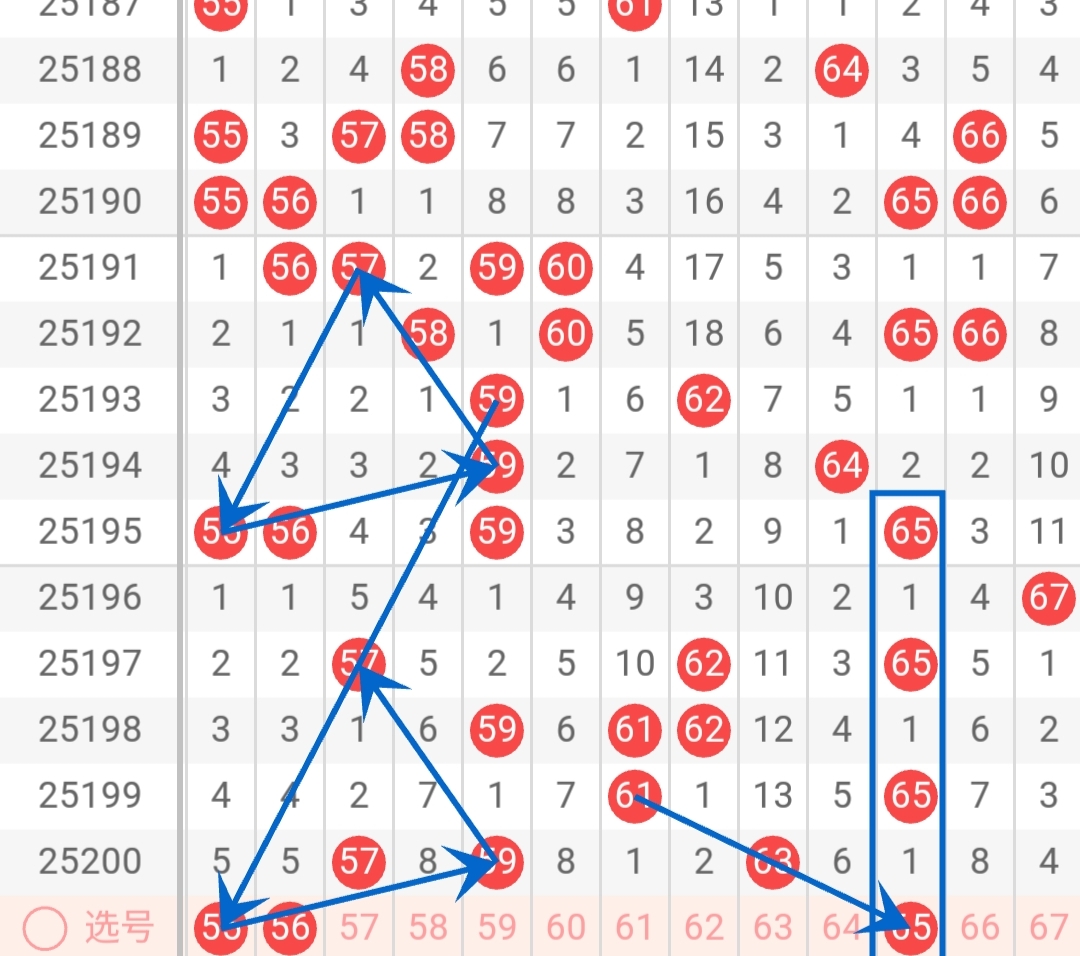Screen dimensions: 1080x956
Task: Select number 58 in the pick row
Action: click(428, 928)
